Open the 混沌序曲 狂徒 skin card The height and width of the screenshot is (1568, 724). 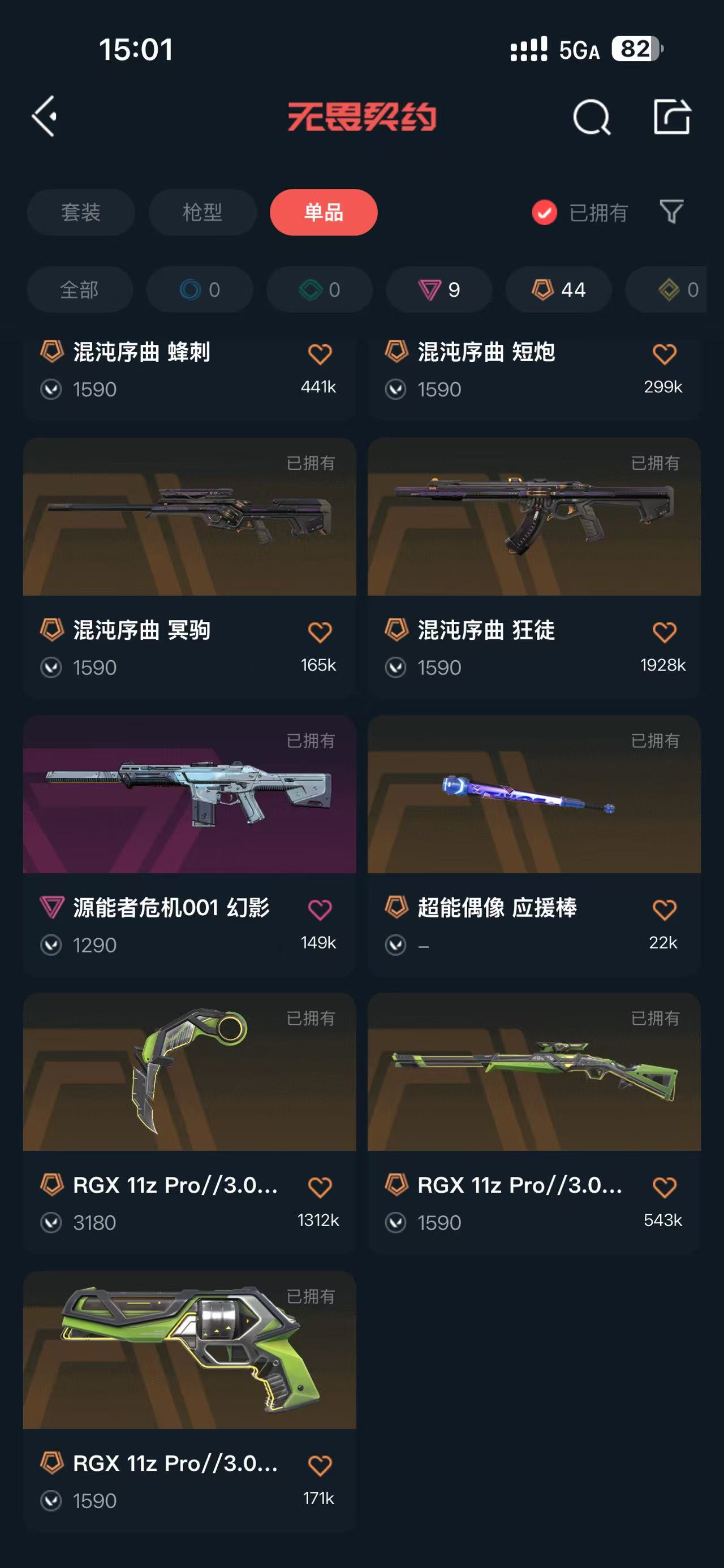534,517
